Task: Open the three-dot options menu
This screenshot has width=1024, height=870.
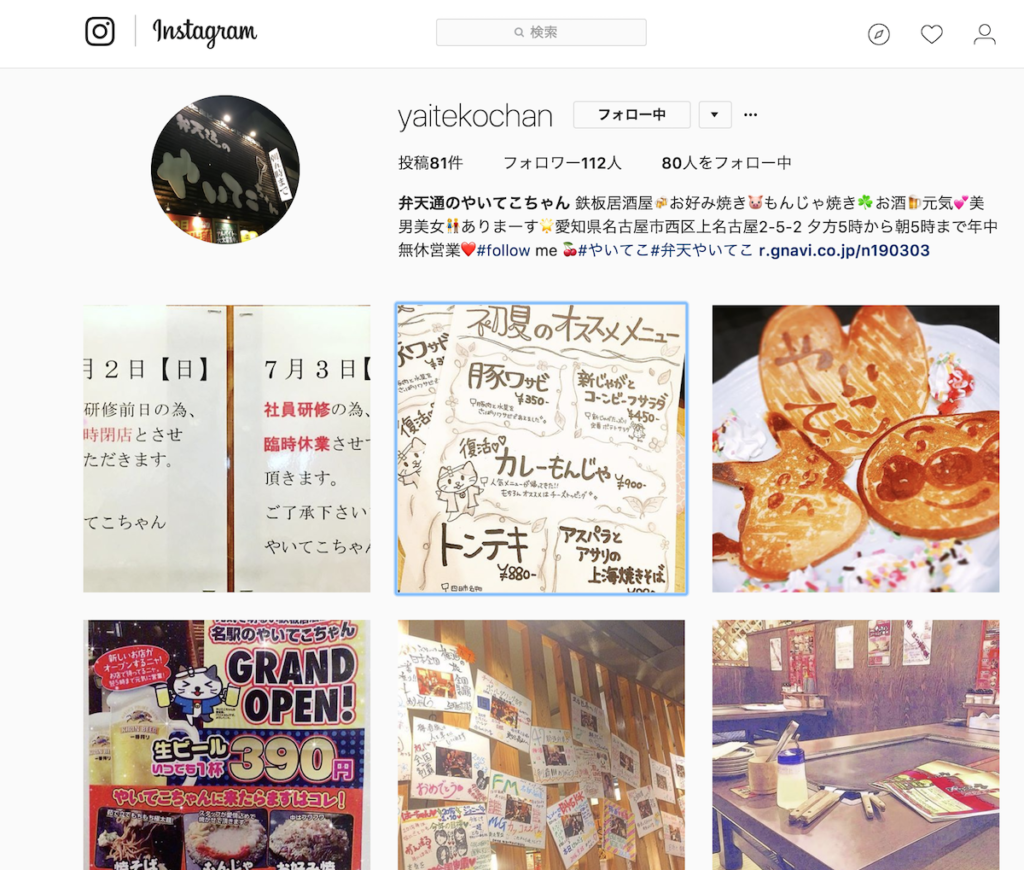Action: (x=751, y=115)
